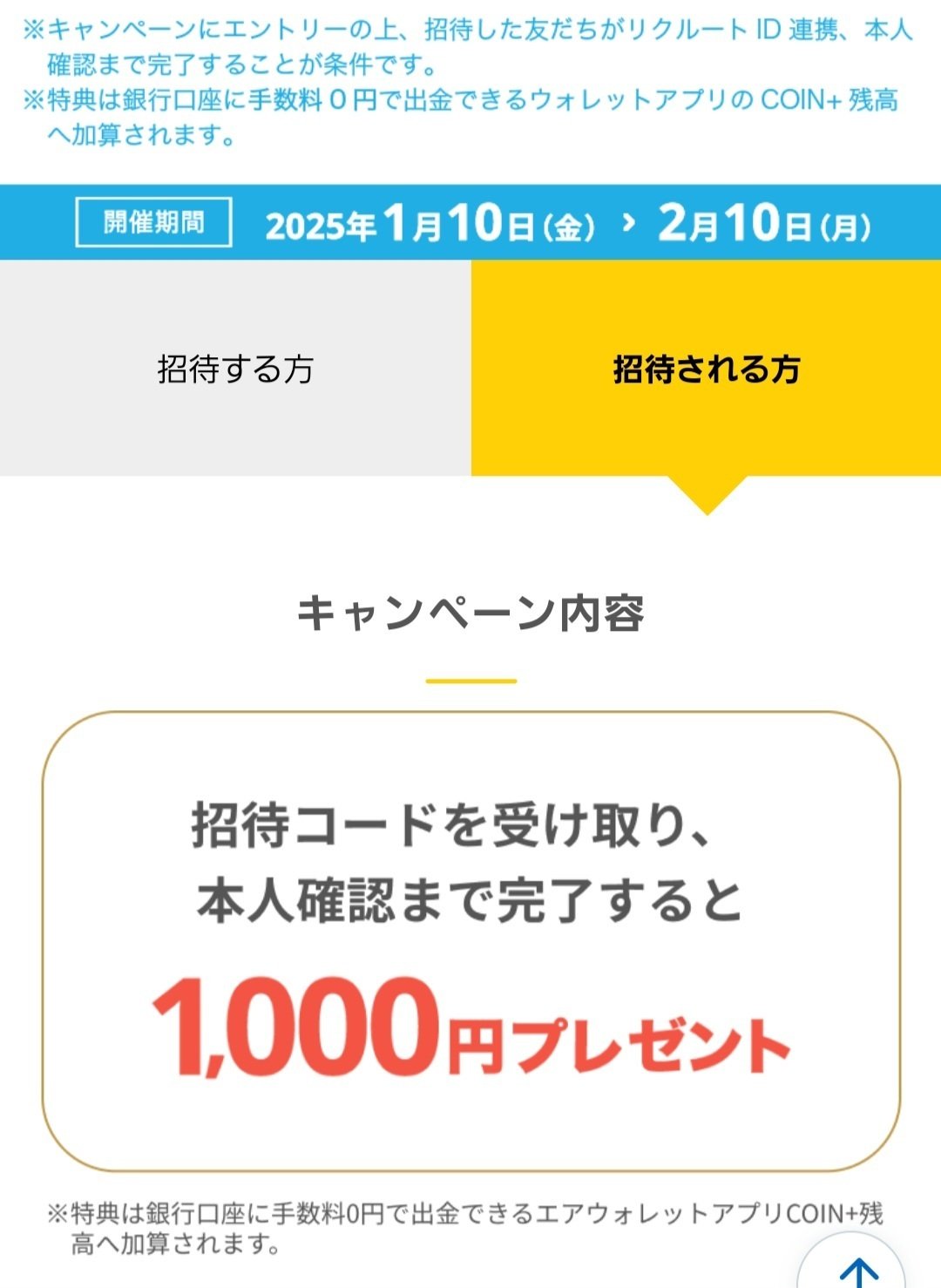
Task: Activate the highlighted yellow tab
Action: click(706, 369)
